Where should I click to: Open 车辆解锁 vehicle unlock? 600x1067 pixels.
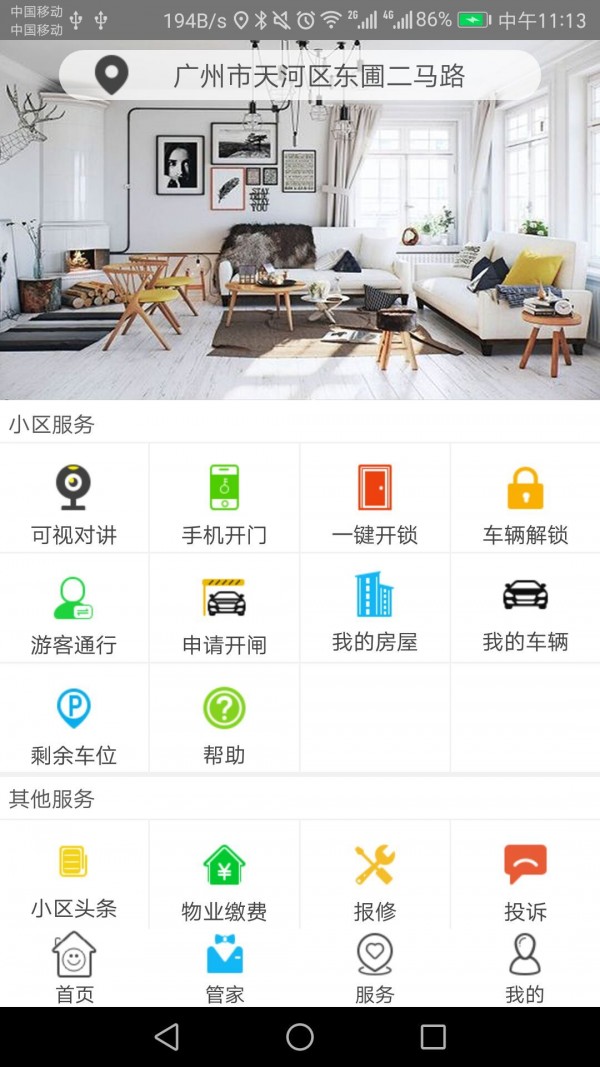(525, 500)
